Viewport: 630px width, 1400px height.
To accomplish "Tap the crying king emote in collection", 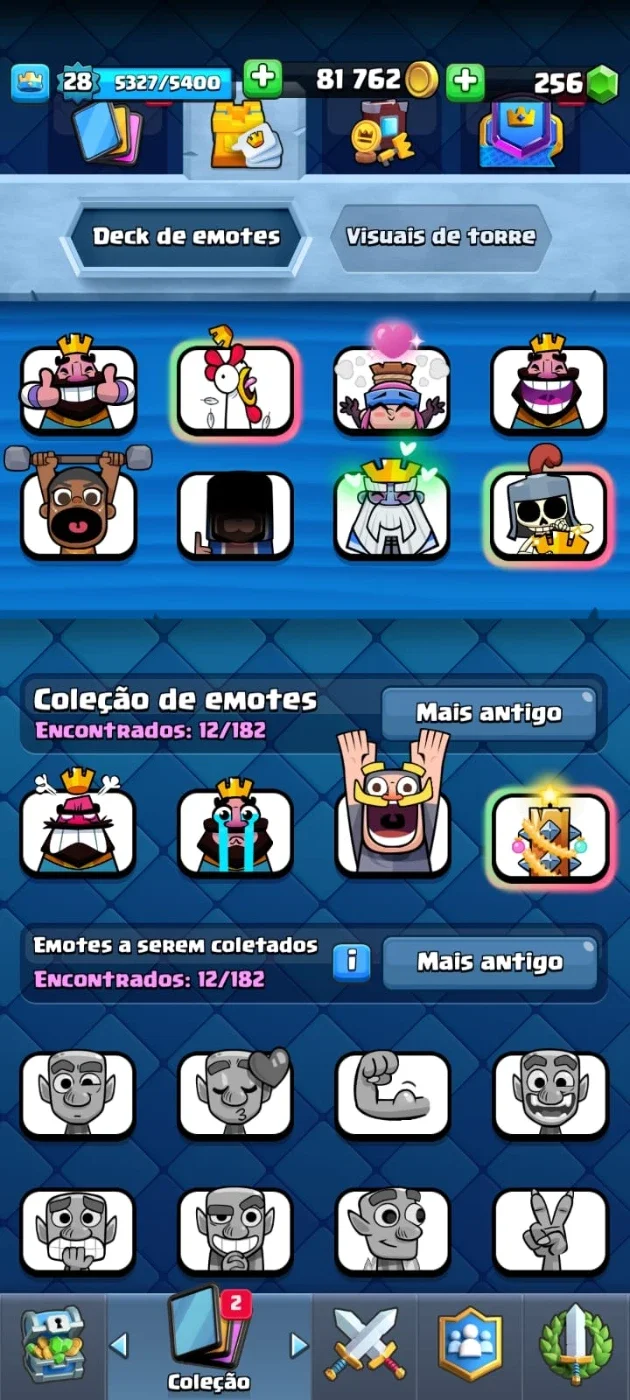I will [235, 830].
